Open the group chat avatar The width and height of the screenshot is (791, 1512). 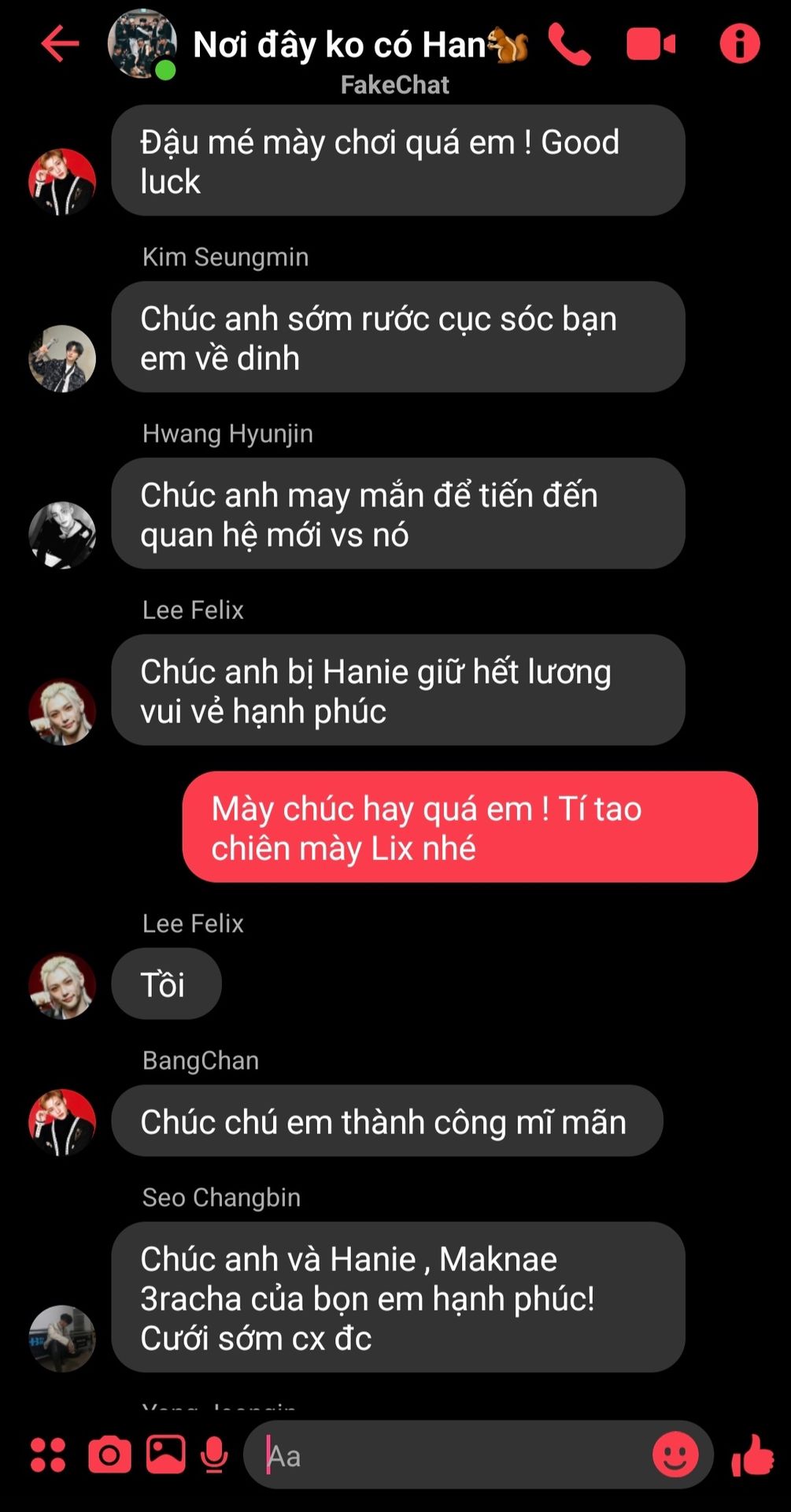point(142,44)
